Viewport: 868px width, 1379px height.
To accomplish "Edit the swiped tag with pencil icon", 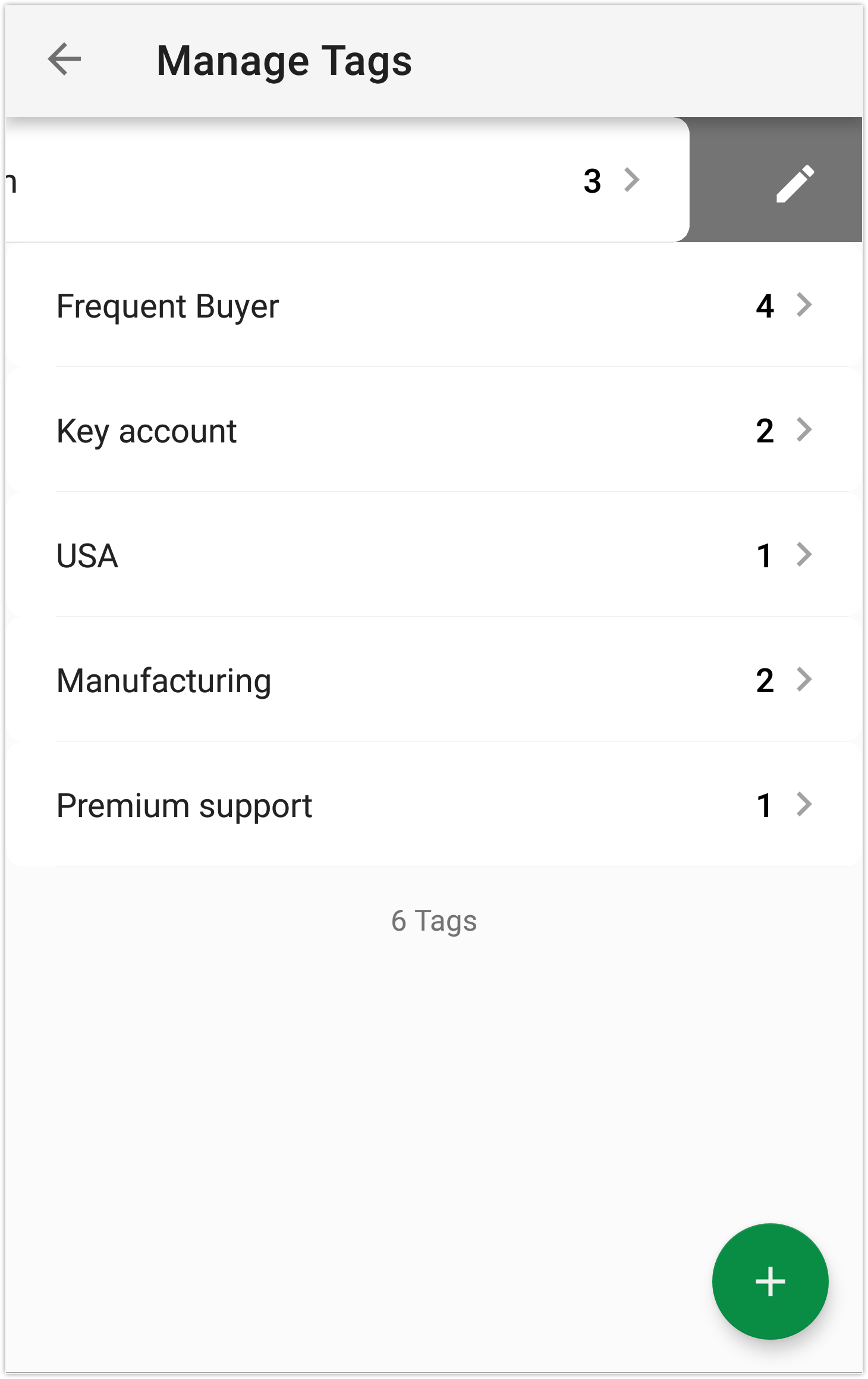I will (794, 183).
